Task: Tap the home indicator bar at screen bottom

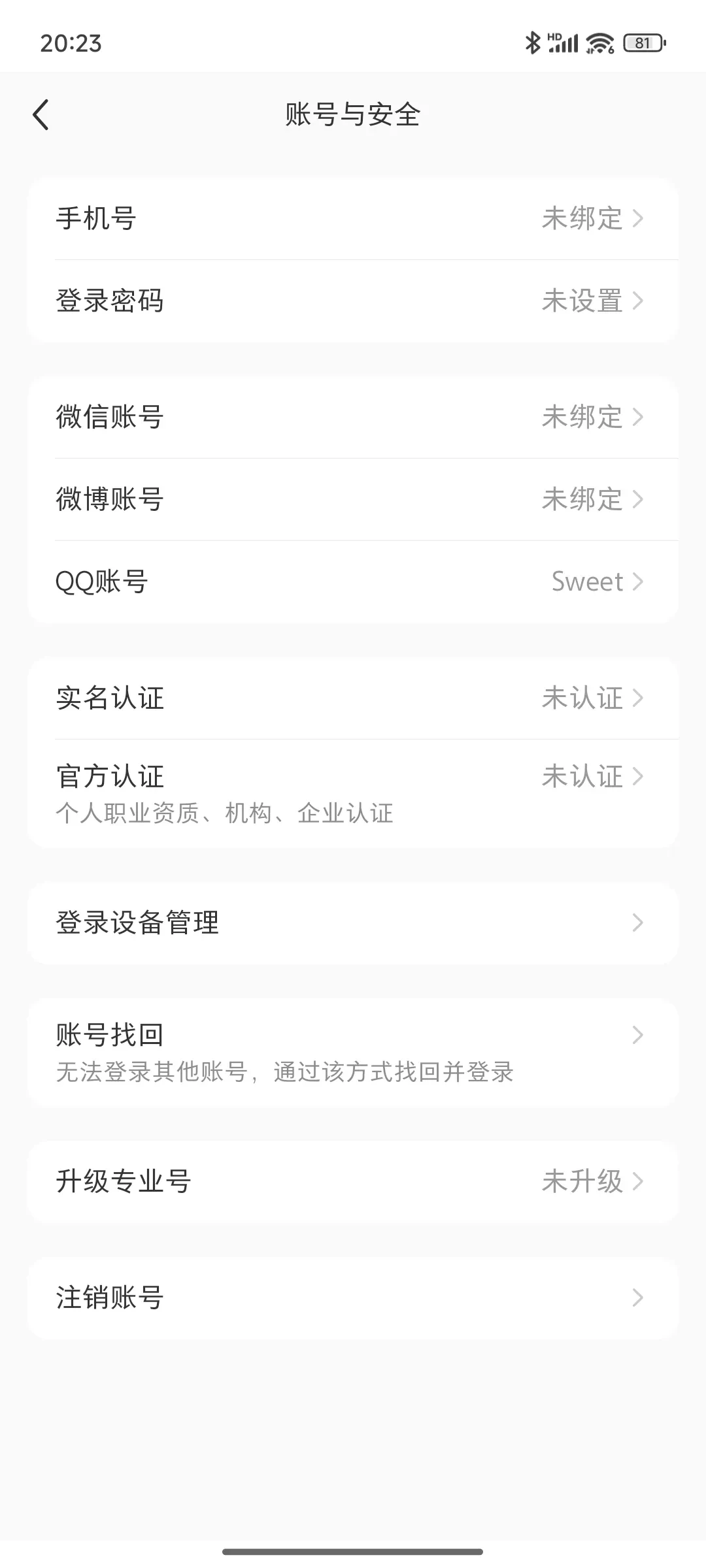Action: pos(353,1550)
